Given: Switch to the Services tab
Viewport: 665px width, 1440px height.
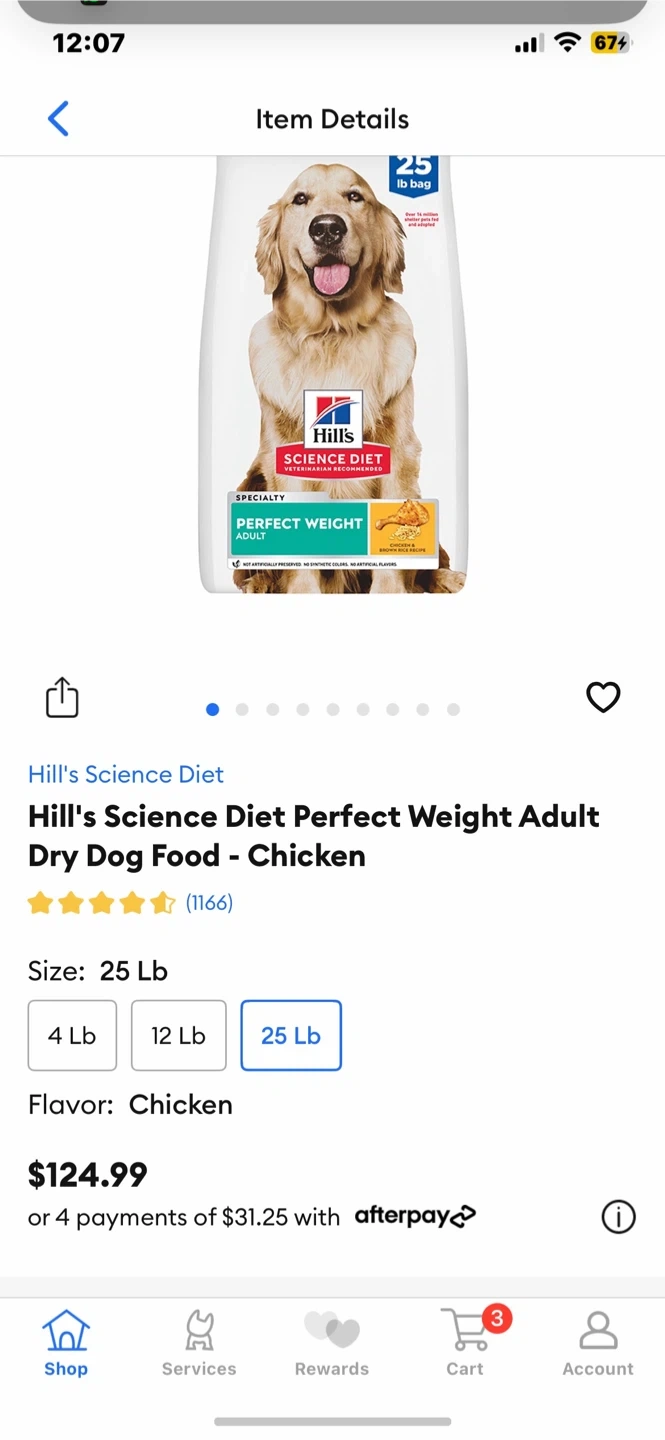Looking at the screenshot, I should 199,1343.
